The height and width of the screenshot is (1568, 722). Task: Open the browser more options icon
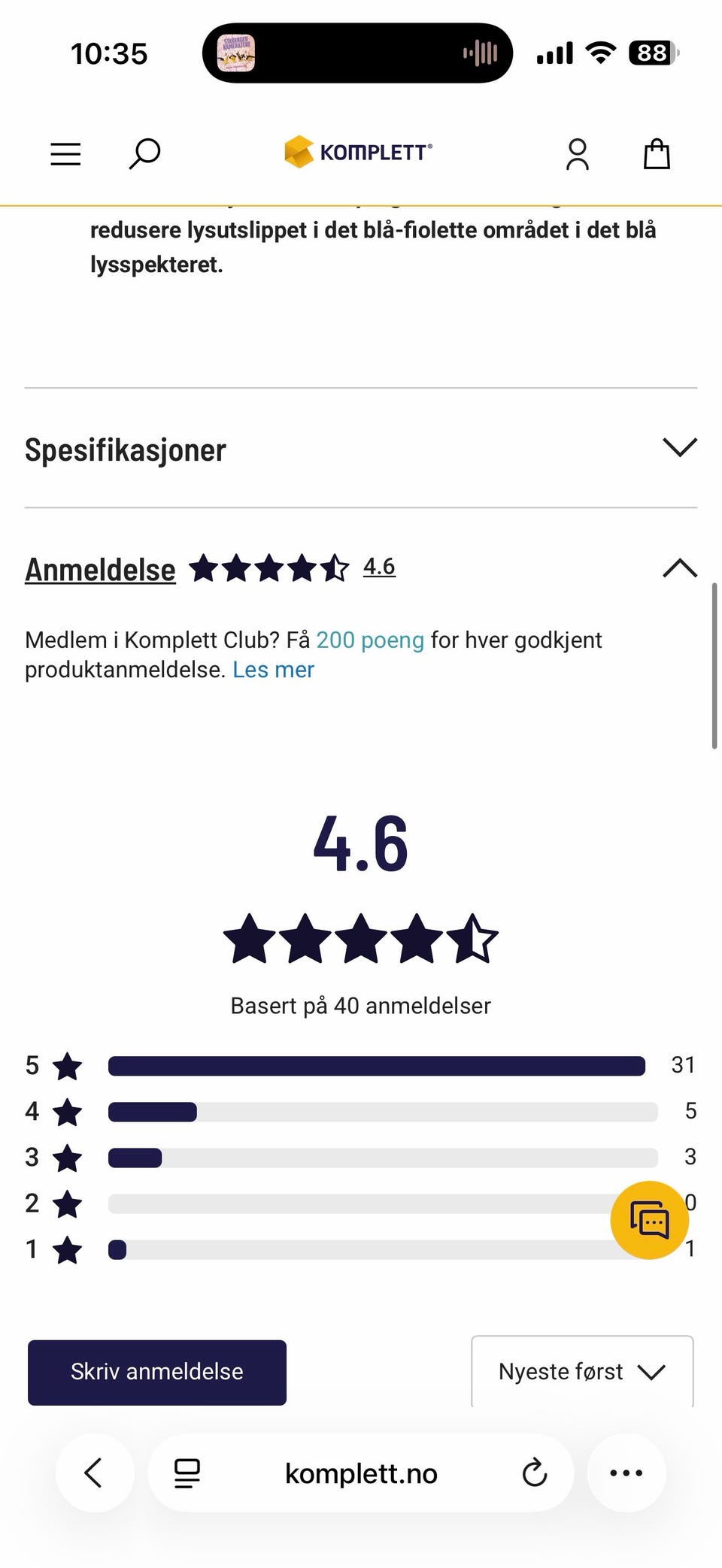pyautogui.click(x=626, y=1473)
